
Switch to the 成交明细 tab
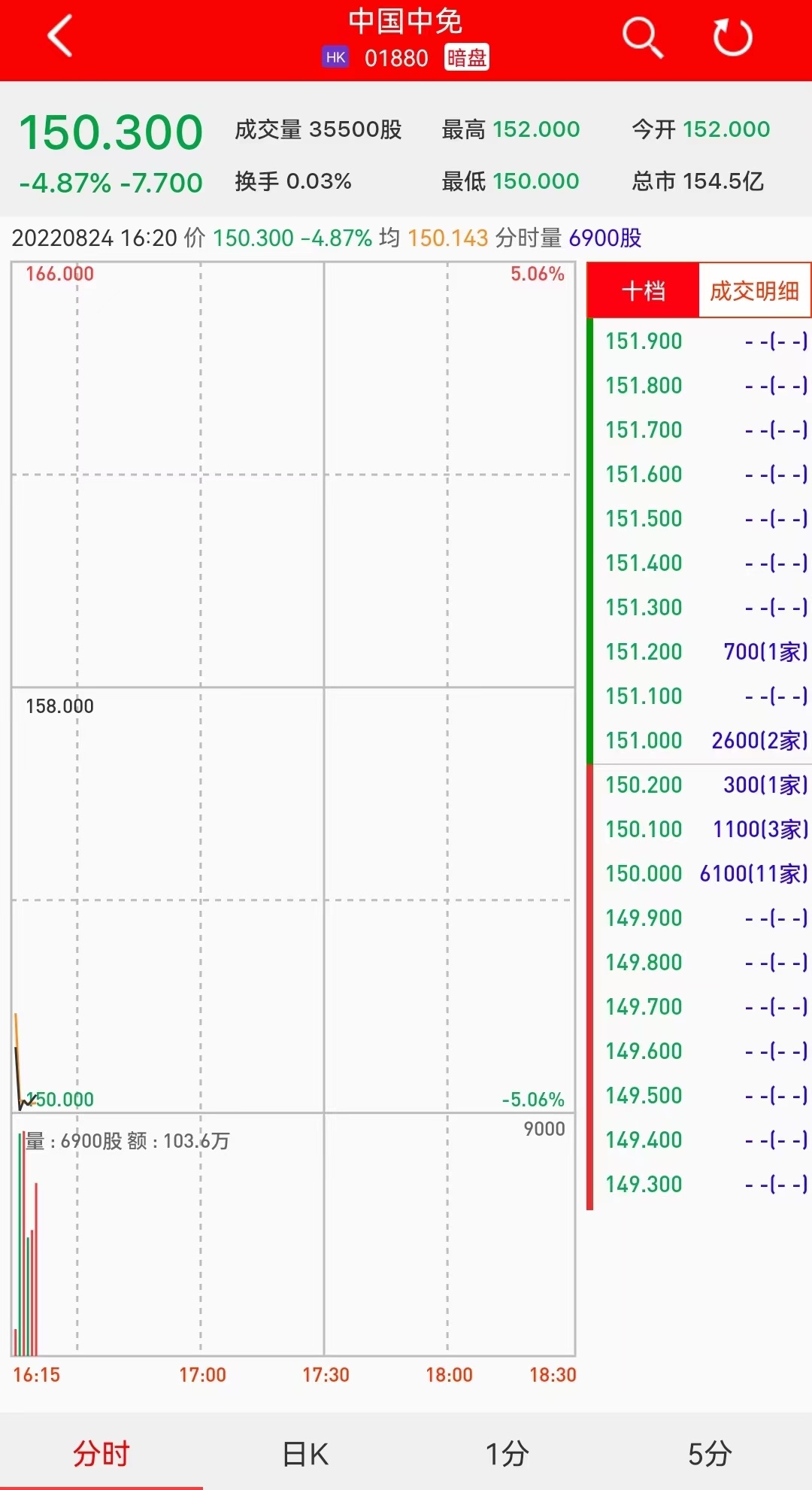click(x=754, y=291)
